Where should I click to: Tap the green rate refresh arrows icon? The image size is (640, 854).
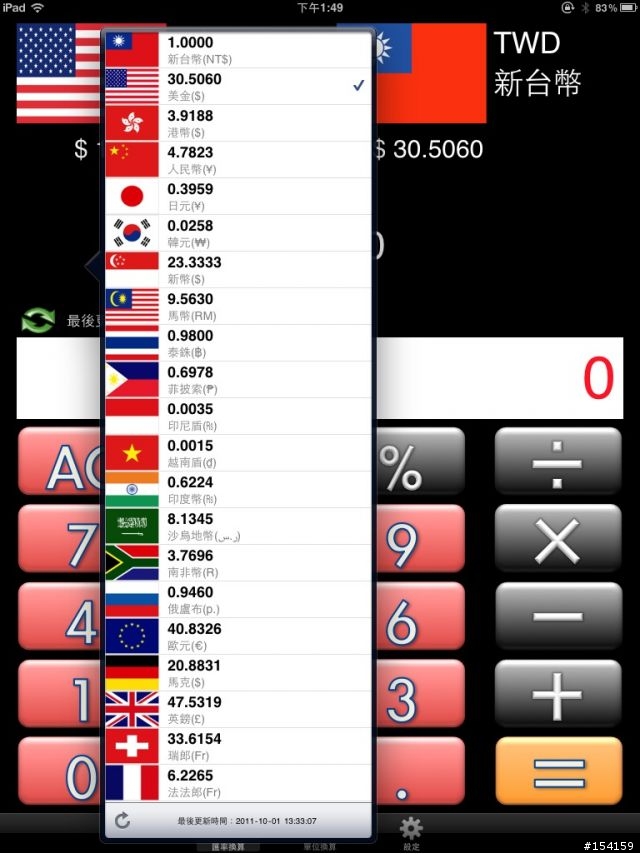[x=38, y=321]
